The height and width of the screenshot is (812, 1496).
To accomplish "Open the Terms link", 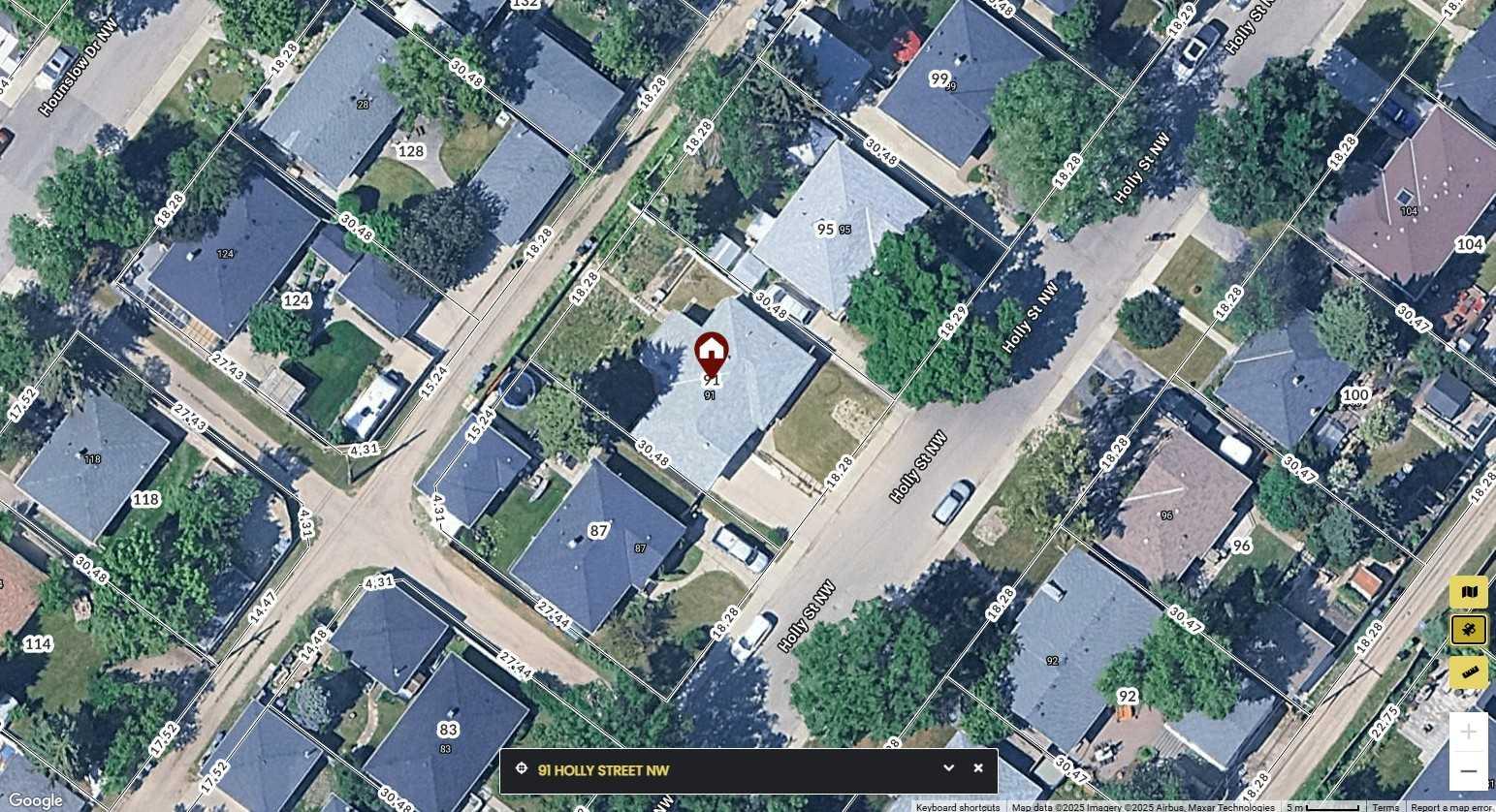I will (x=1385, y=807).
